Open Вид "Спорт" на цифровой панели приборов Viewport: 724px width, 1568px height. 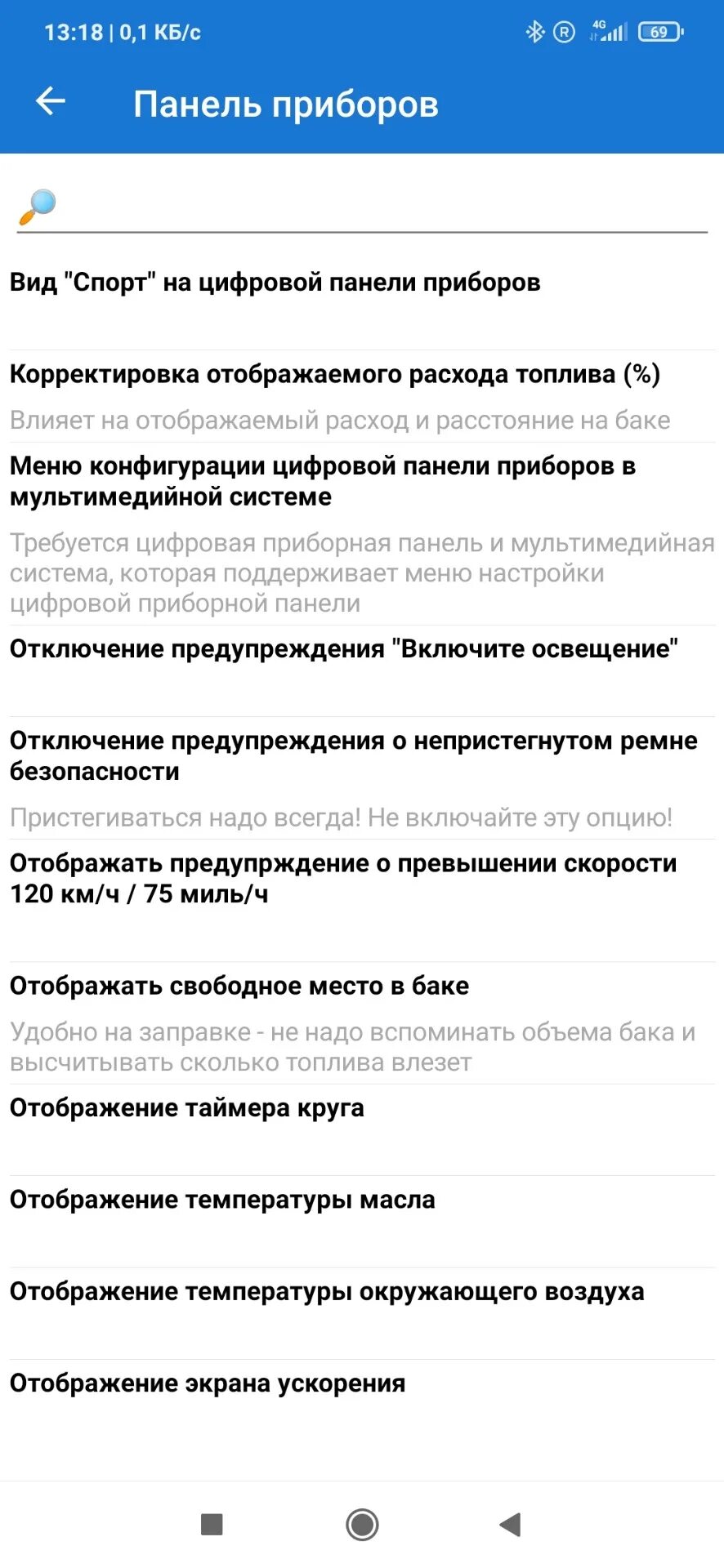point(362,305)
